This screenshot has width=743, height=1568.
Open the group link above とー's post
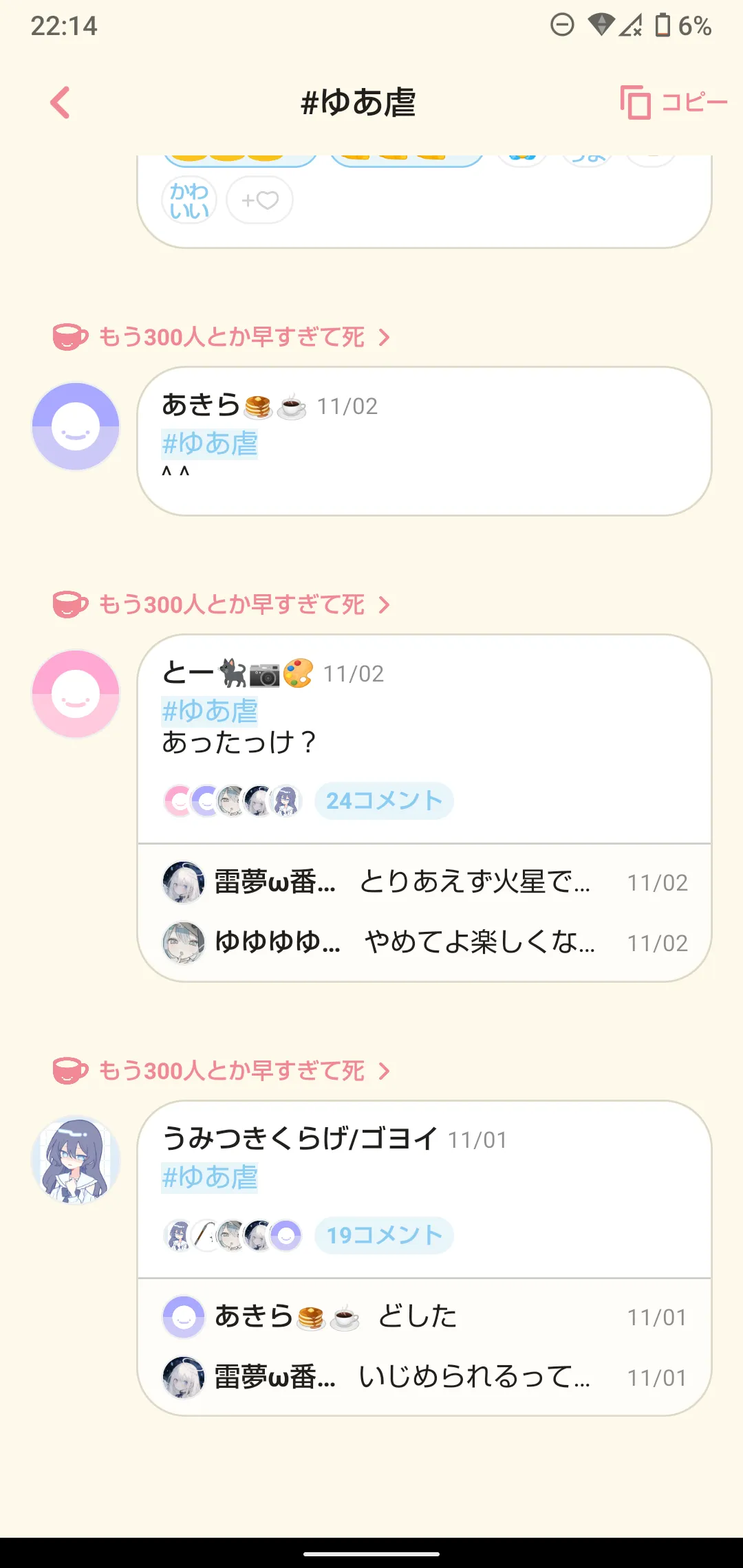tap(232, 605)
